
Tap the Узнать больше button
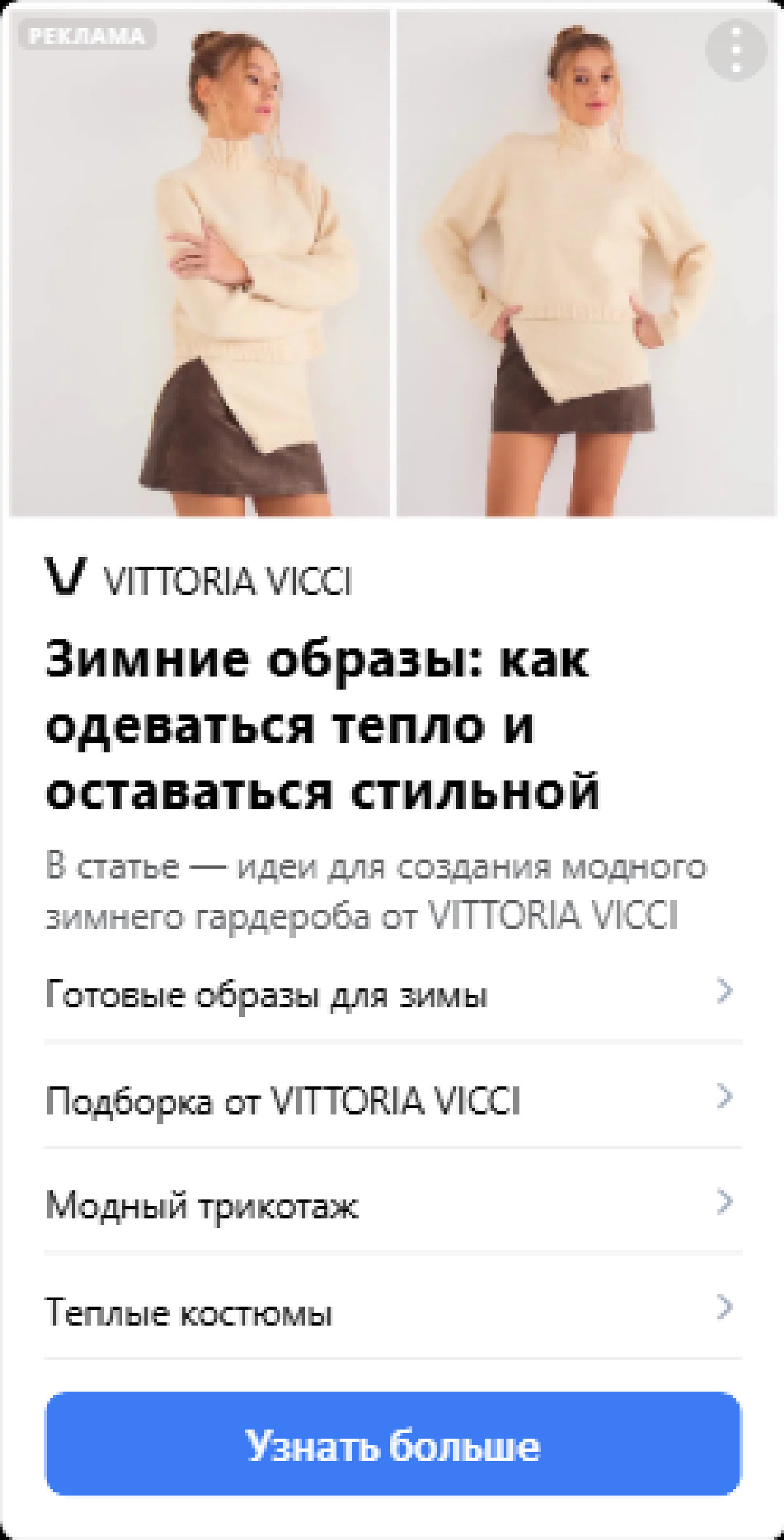coord(393,1446)
